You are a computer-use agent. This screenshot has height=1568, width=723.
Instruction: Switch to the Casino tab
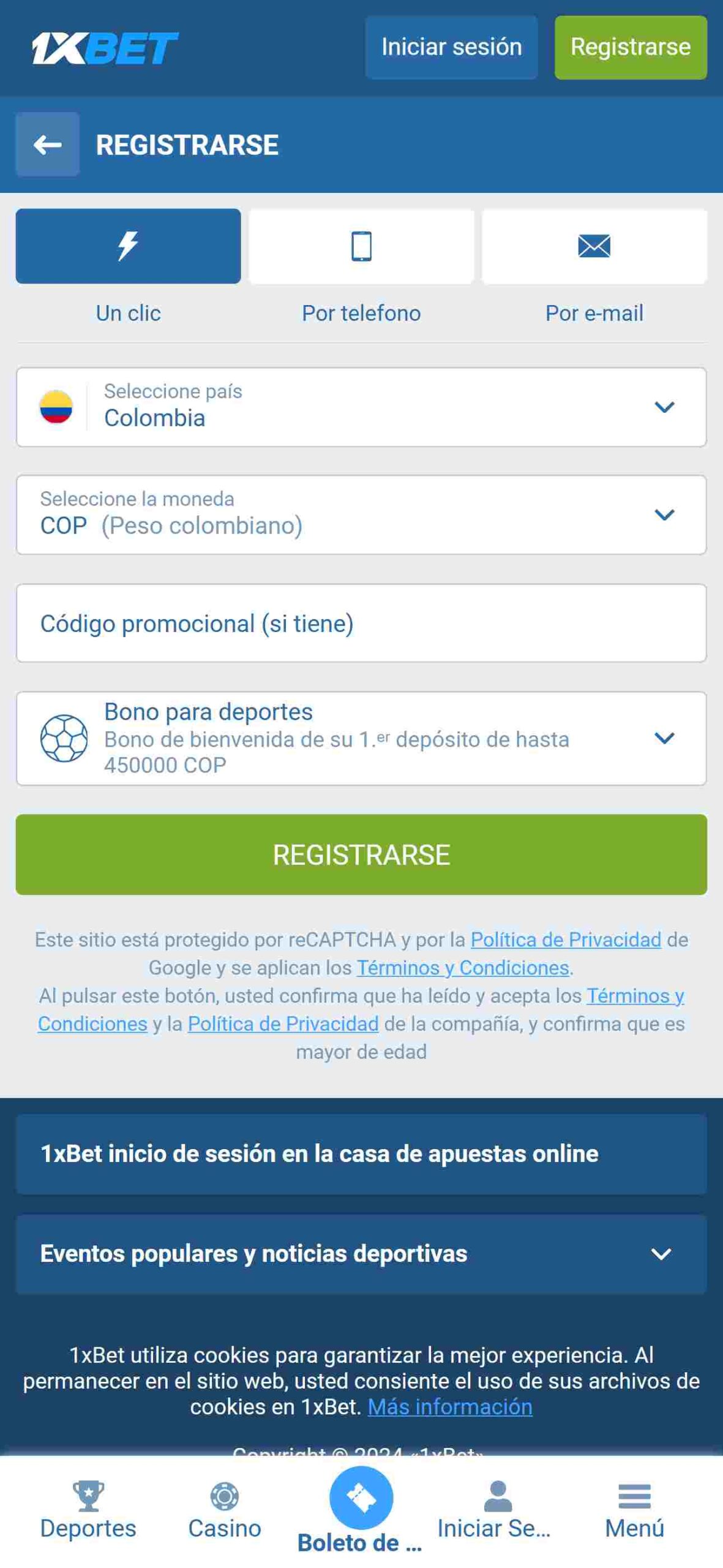click(225, 1510)
